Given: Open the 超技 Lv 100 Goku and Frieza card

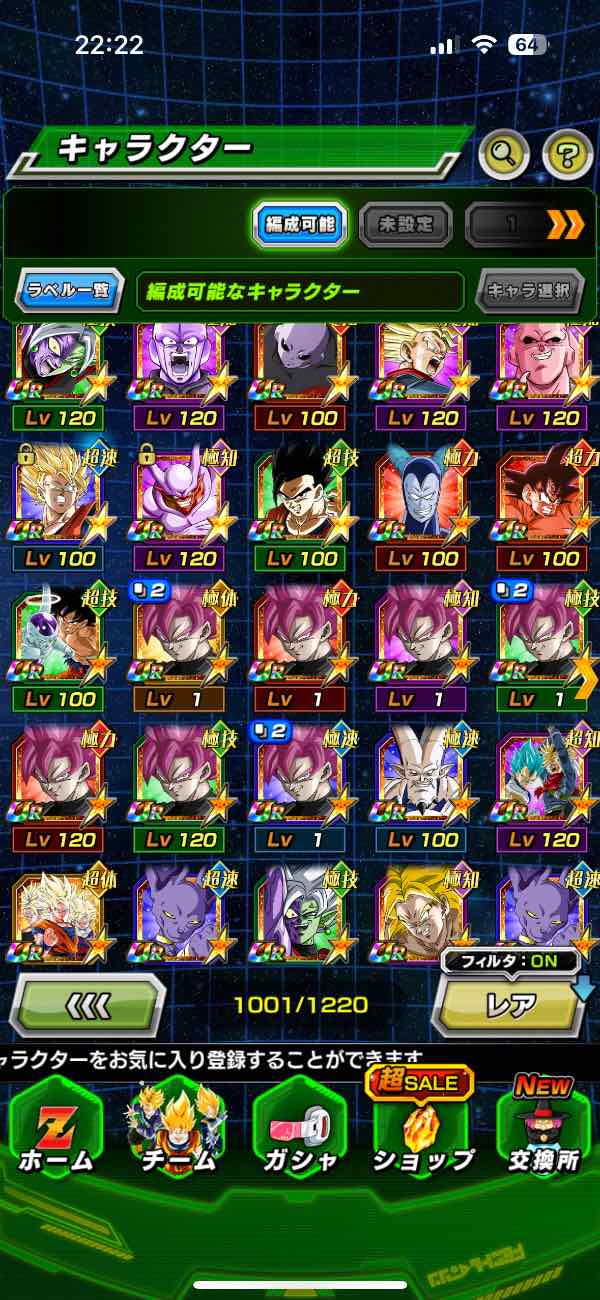Looking at the screenshot, I should point(60,640).
